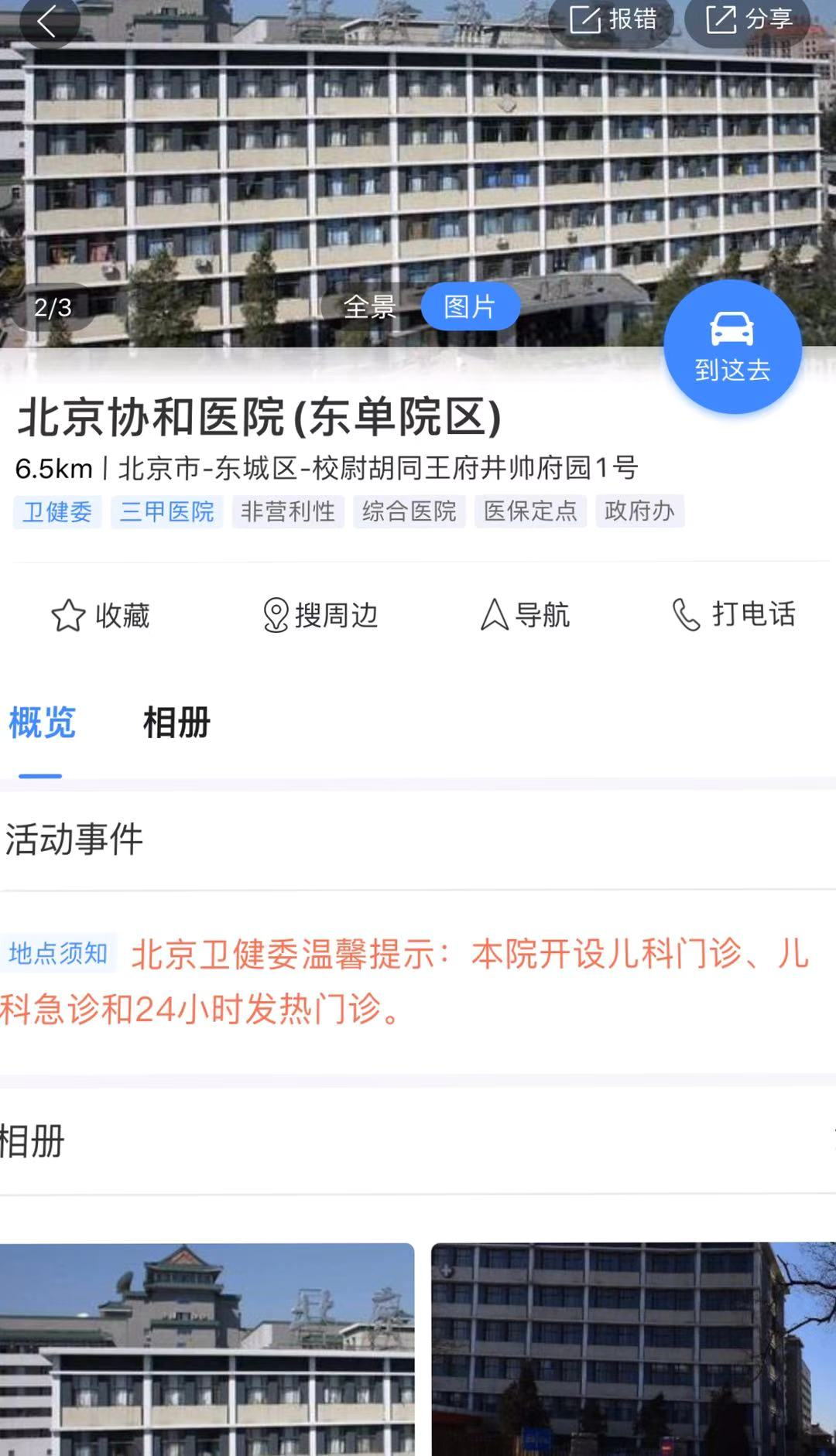Viewport: 836px width, 1456px height.
Task: Select the 图片 photo view
Action: point(469,307)
